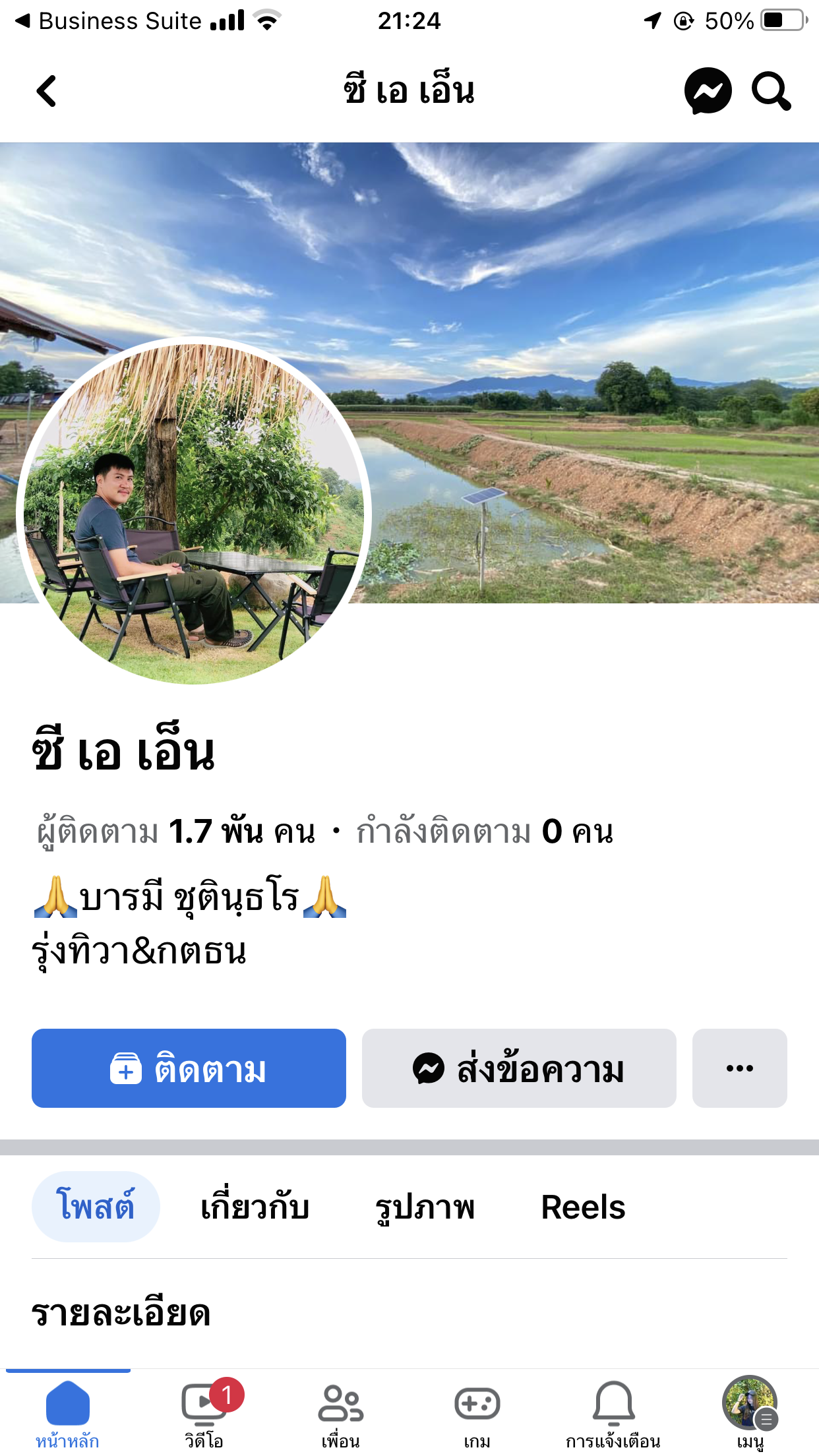Switch to the รูปภาพ tab
The width and height of the screenshot is (819, 1456).
tap(425, 1207)
